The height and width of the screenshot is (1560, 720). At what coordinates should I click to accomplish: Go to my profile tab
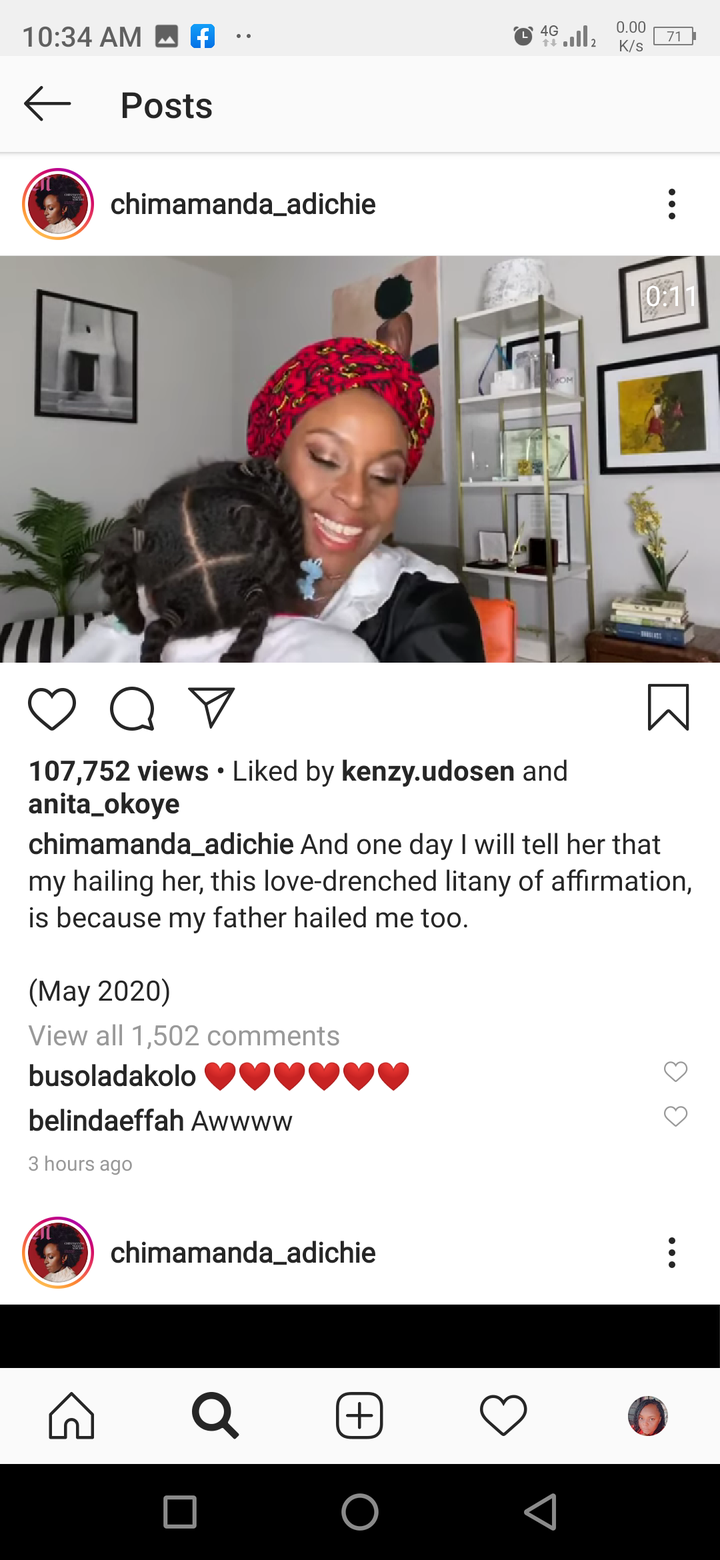pos(648,1416)
